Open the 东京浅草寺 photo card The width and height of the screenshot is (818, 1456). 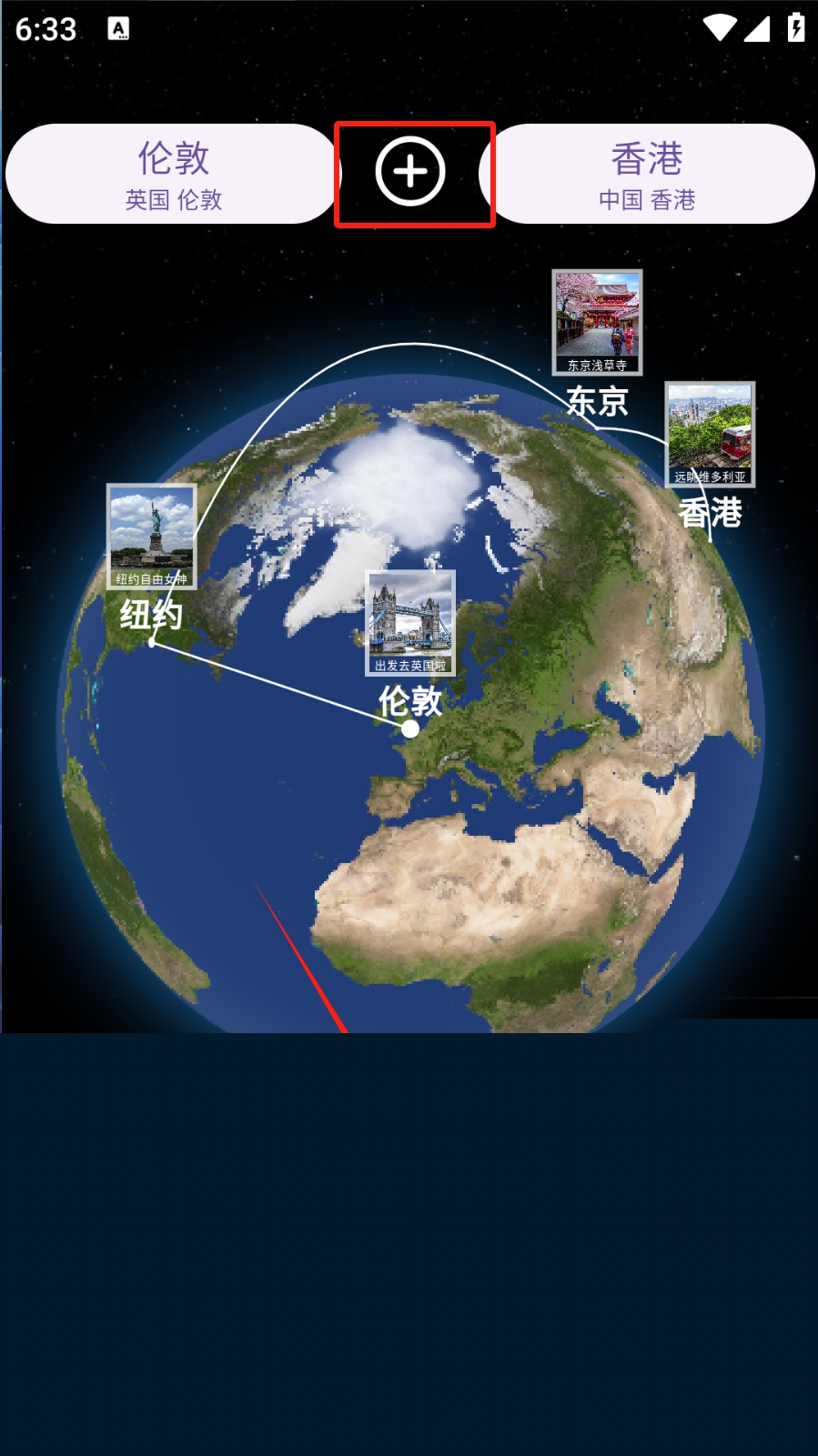coord(597,322)
